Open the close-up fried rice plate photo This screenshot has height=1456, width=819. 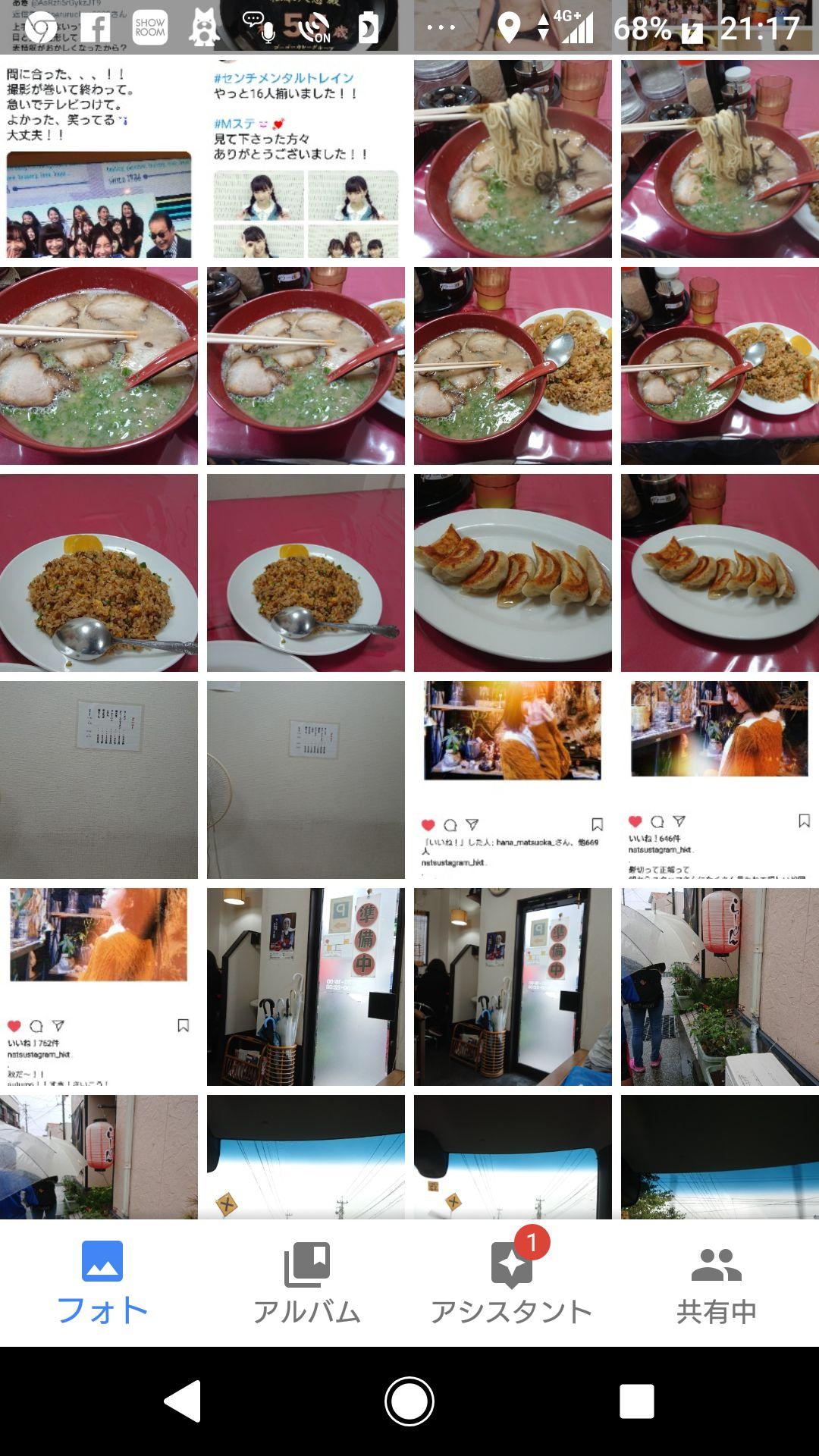point(99,573)
